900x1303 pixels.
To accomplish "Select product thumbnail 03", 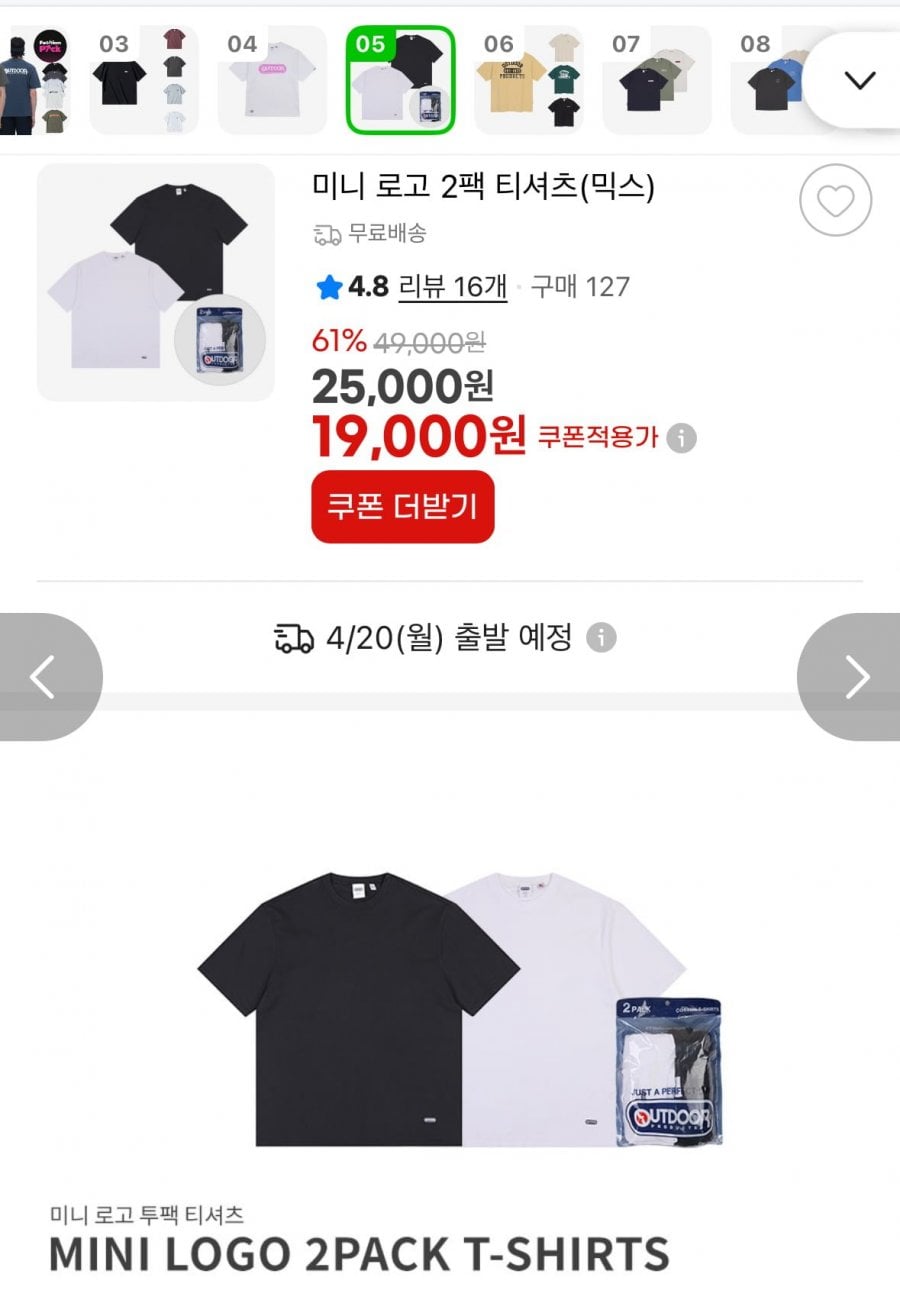I will coord(143,80).
